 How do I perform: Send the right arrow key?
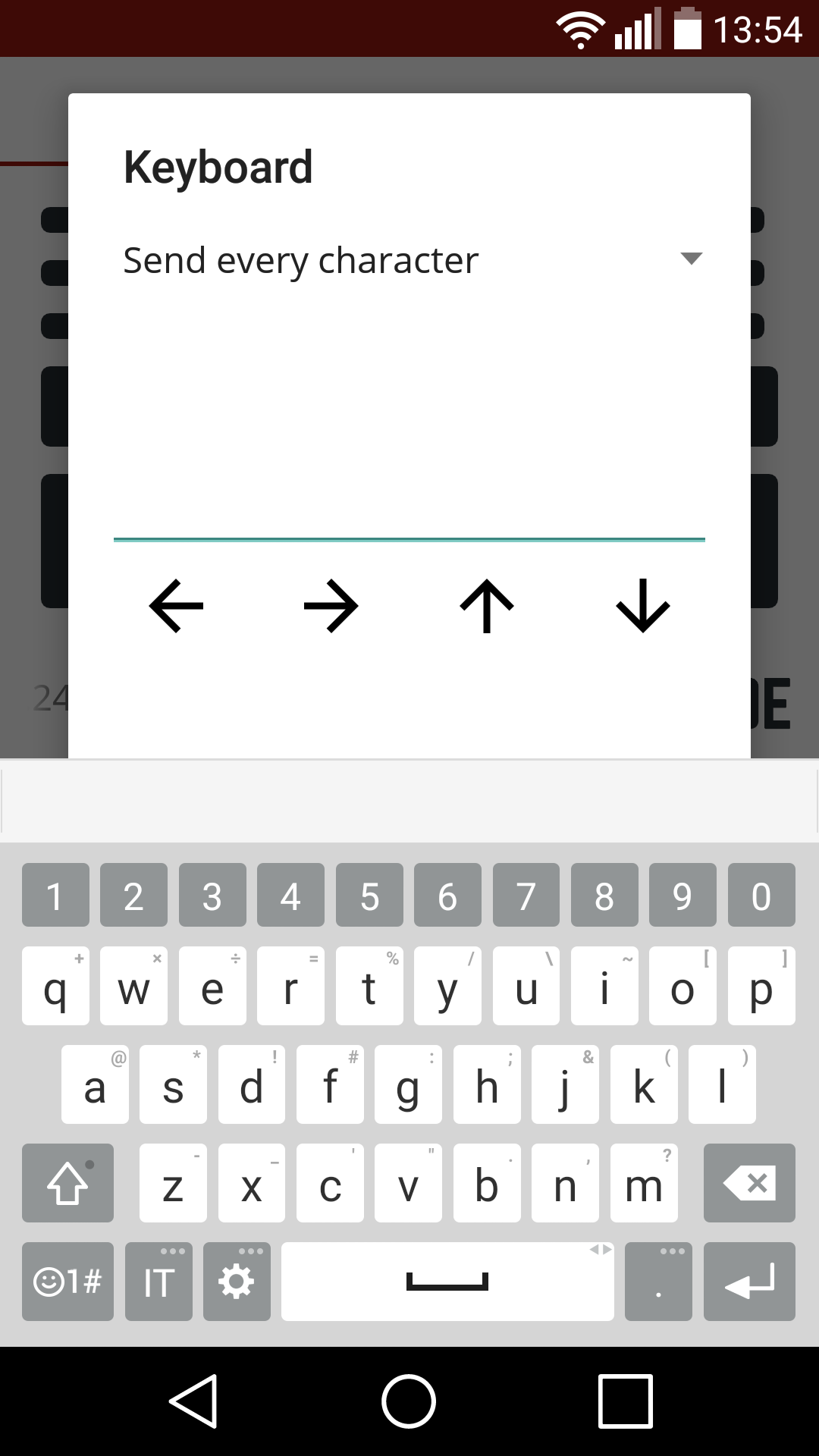(x=331, y=606)
